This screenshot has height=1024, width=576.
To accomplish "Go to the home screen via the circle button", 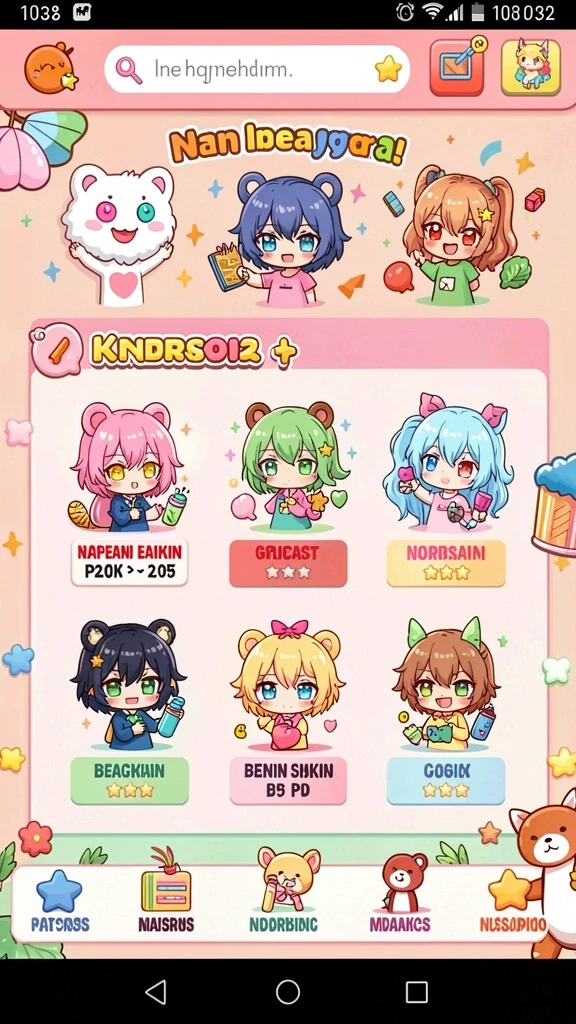I will tap(288, 992).
